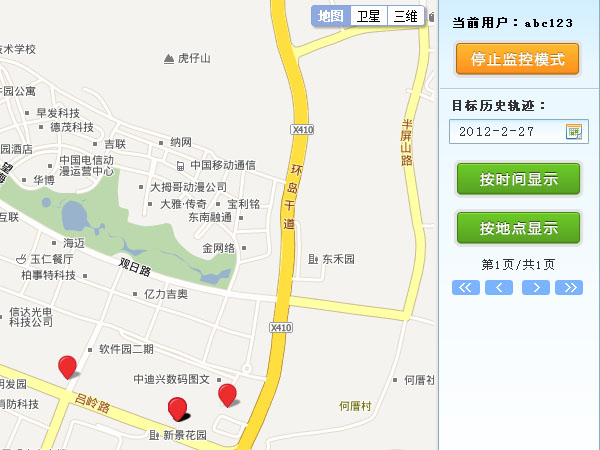Jump to the last page
Viewport: 600px width, 450px height.
(569, 287)
